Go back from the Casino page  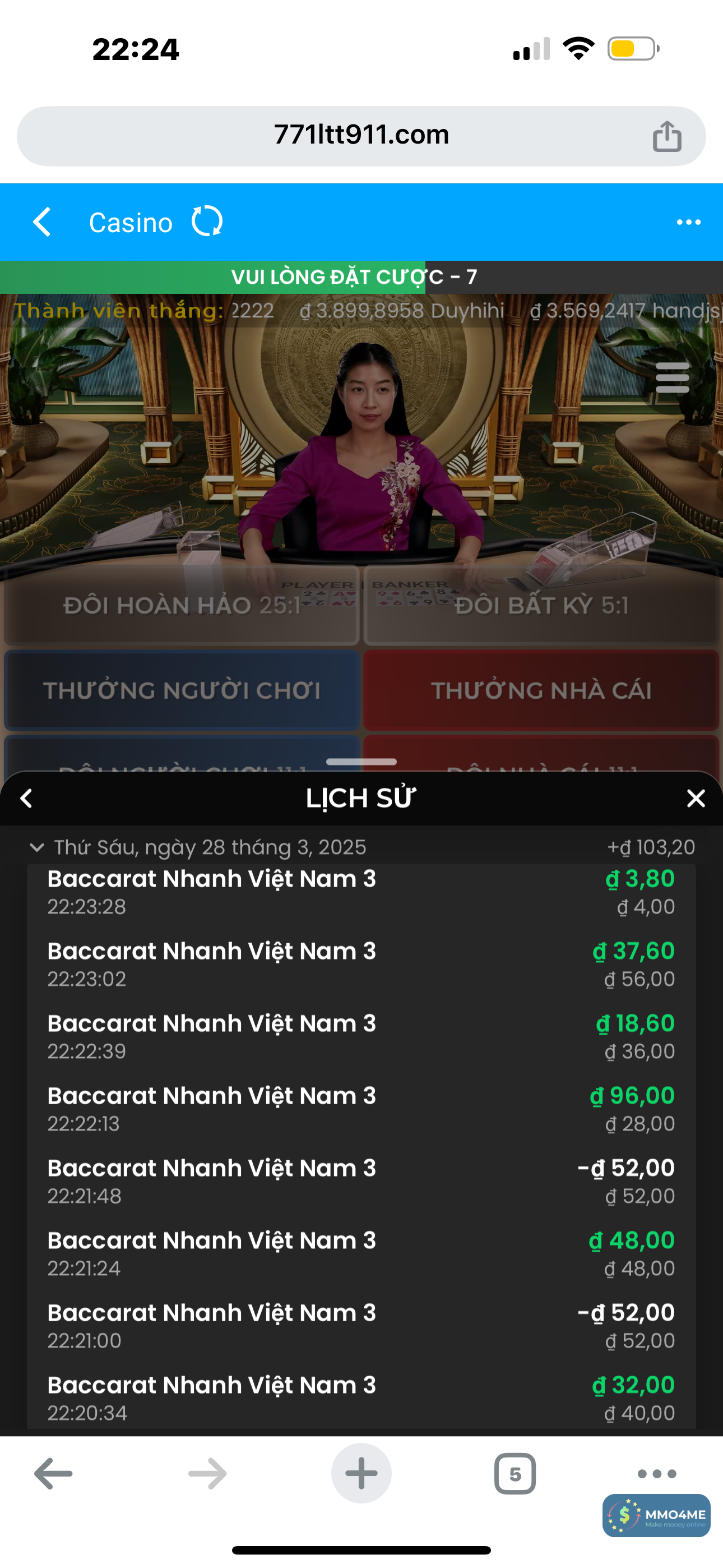pyautogui.click(x=41, y=222)
